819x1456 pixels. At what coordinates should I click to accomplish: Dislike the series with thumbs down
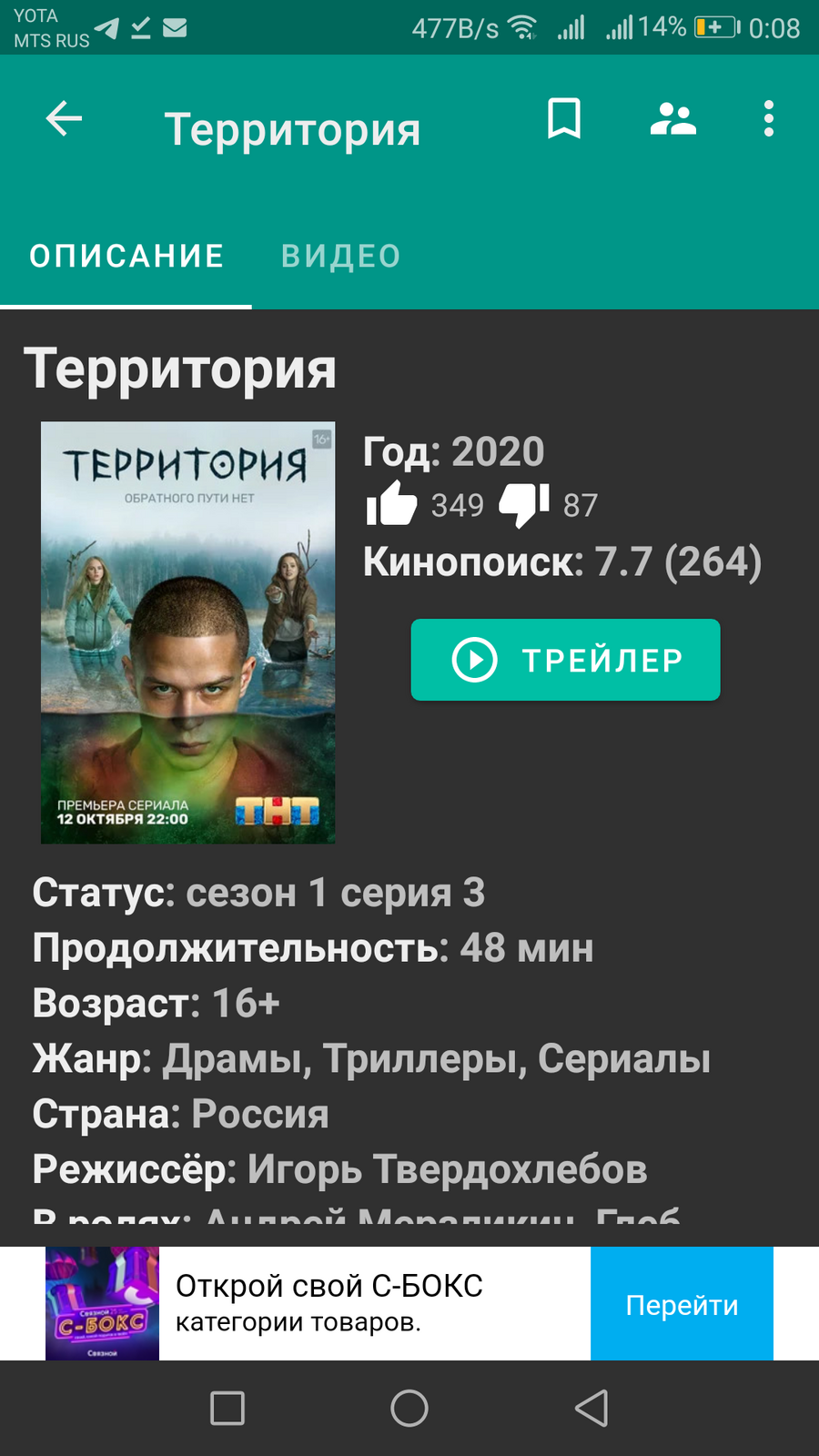tap(524, 504)
